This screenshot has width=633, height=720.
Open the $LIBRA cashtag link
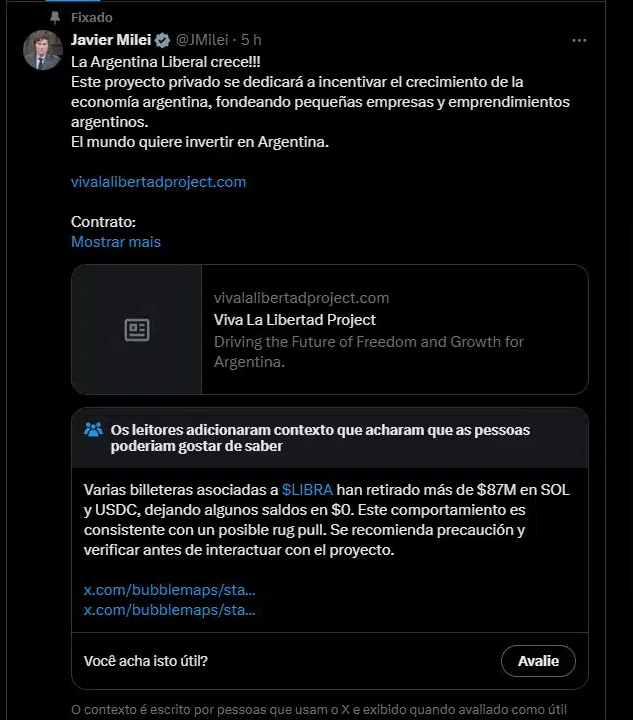point(308,488)
